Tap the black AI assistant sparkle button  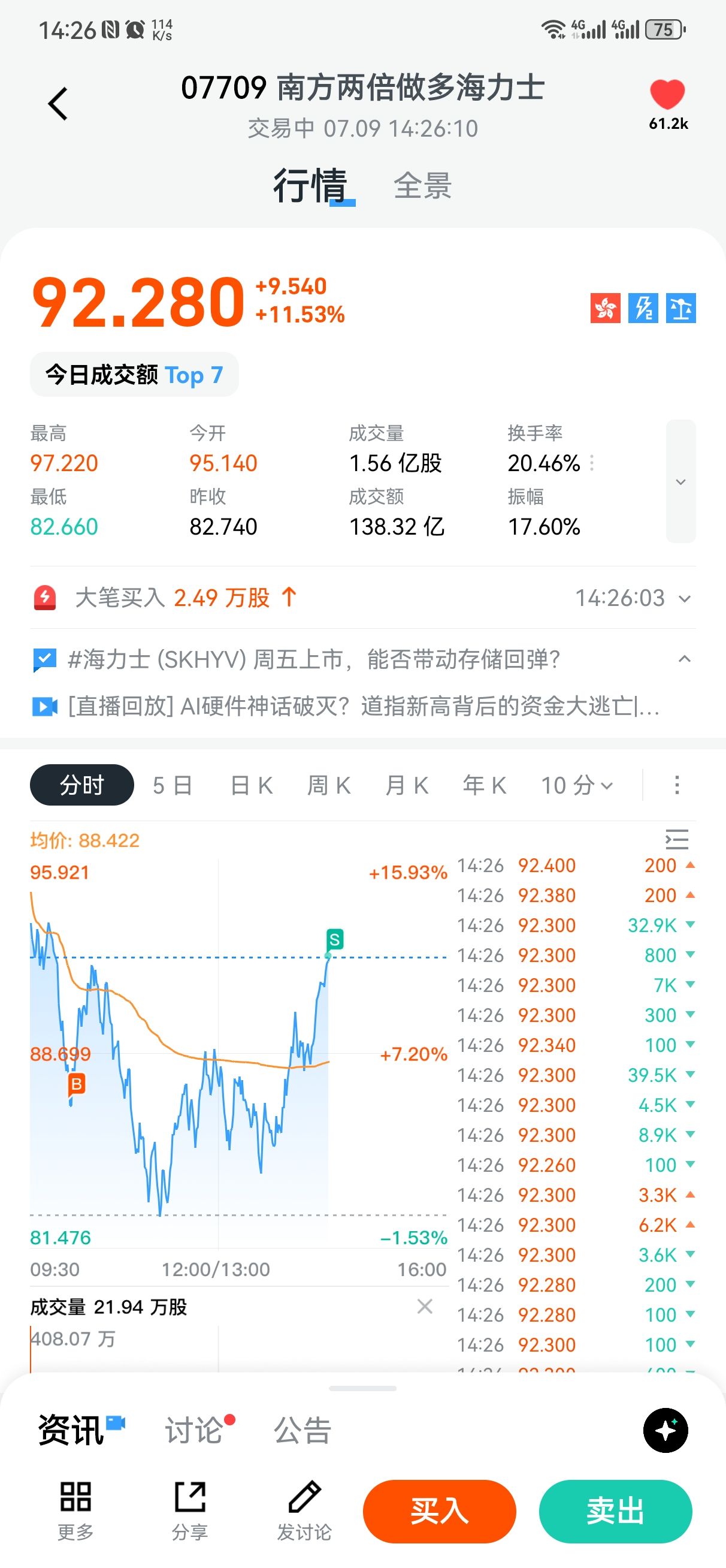point(665,1430)
